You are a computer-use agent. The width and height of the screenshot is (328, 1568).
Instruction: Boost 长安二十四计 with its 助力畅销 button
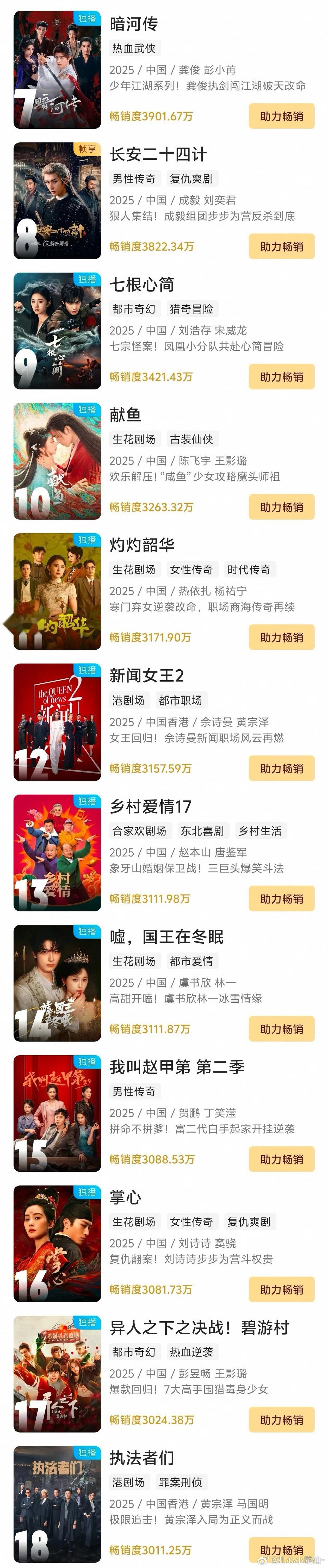[x=281, y=246]
